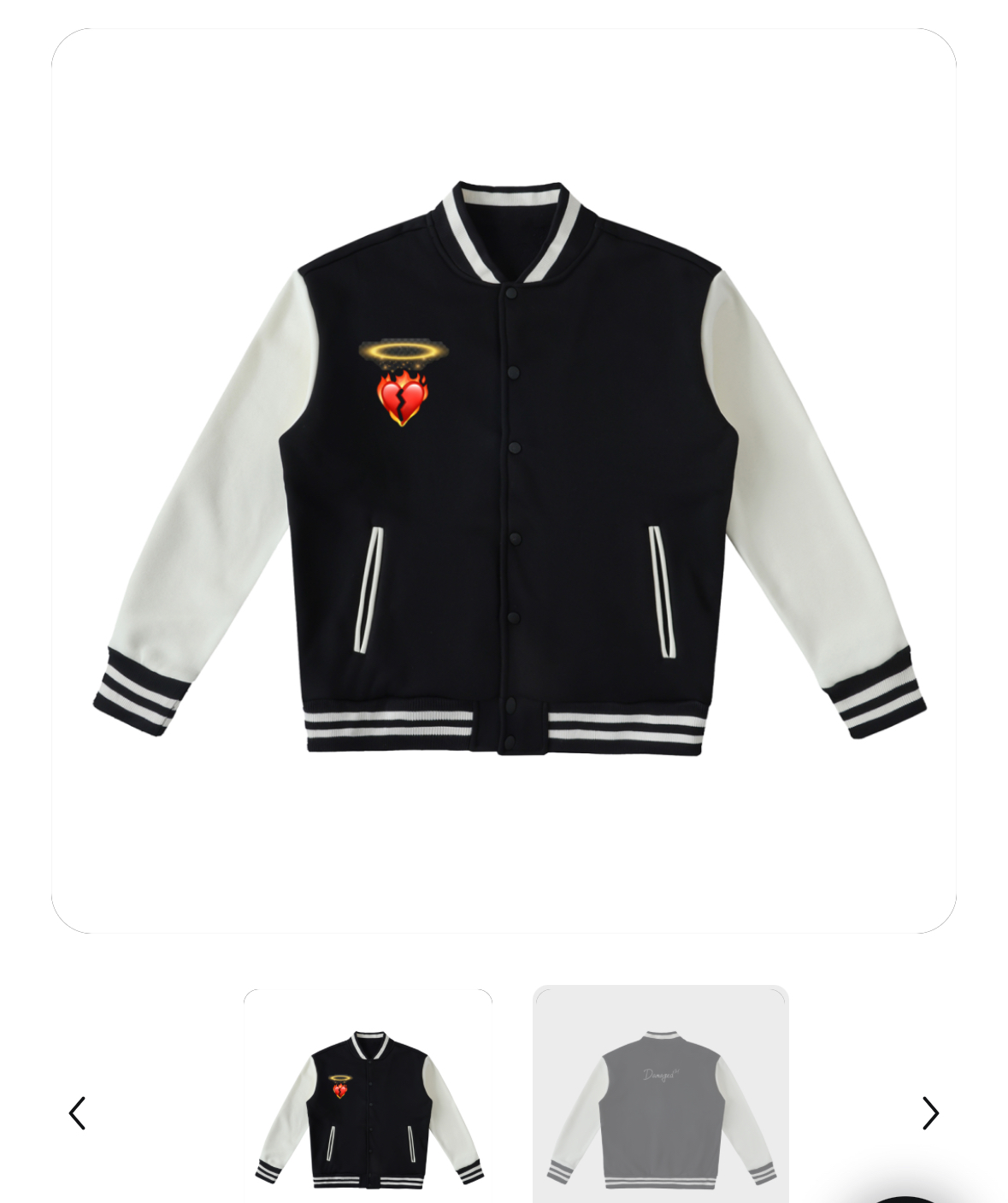Select the back view jacket thumbnail
The image size is (1008, 1203).
(660, 1099)
